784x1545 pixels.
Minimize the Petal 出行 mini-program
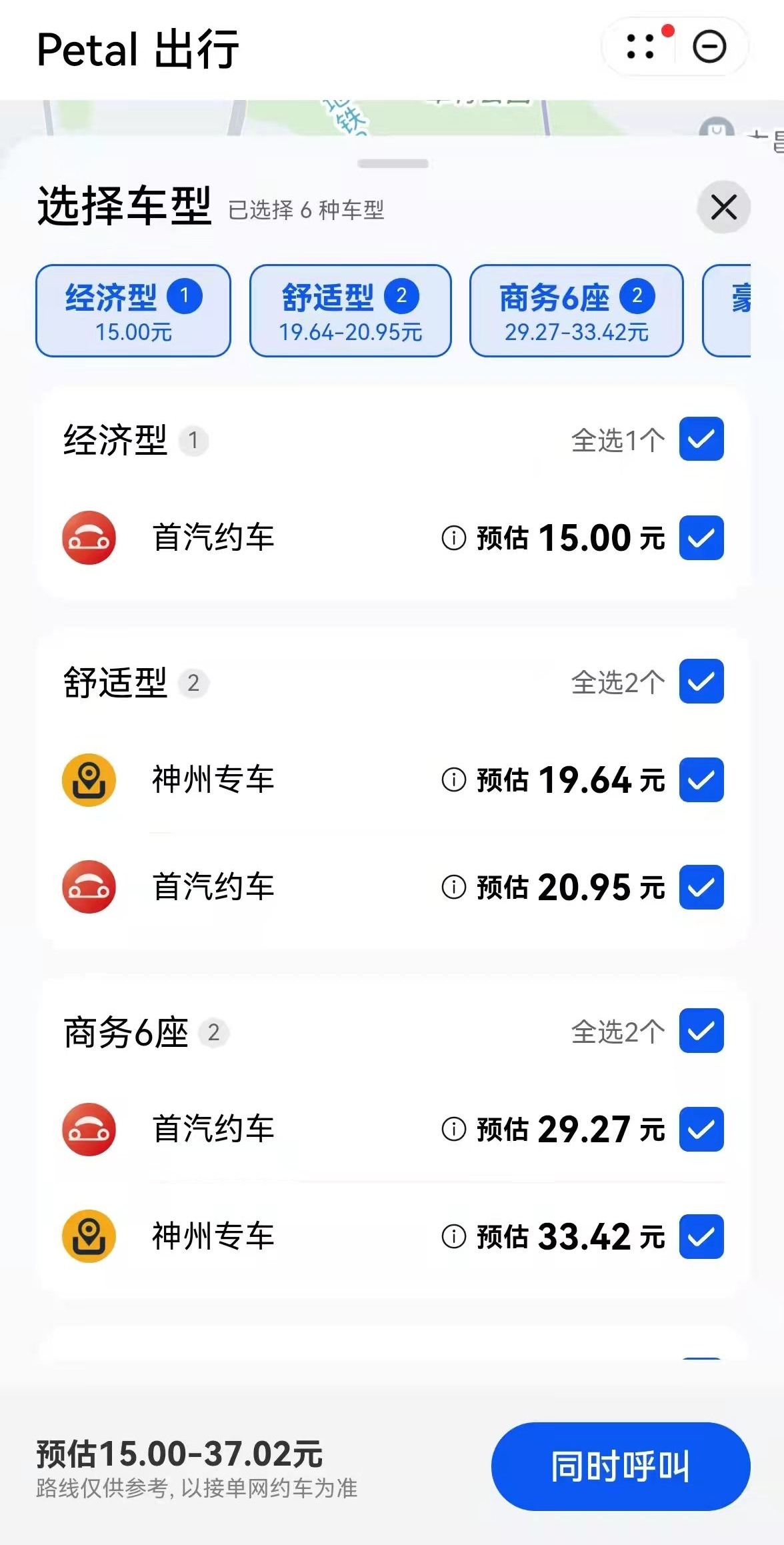[709, 47]
